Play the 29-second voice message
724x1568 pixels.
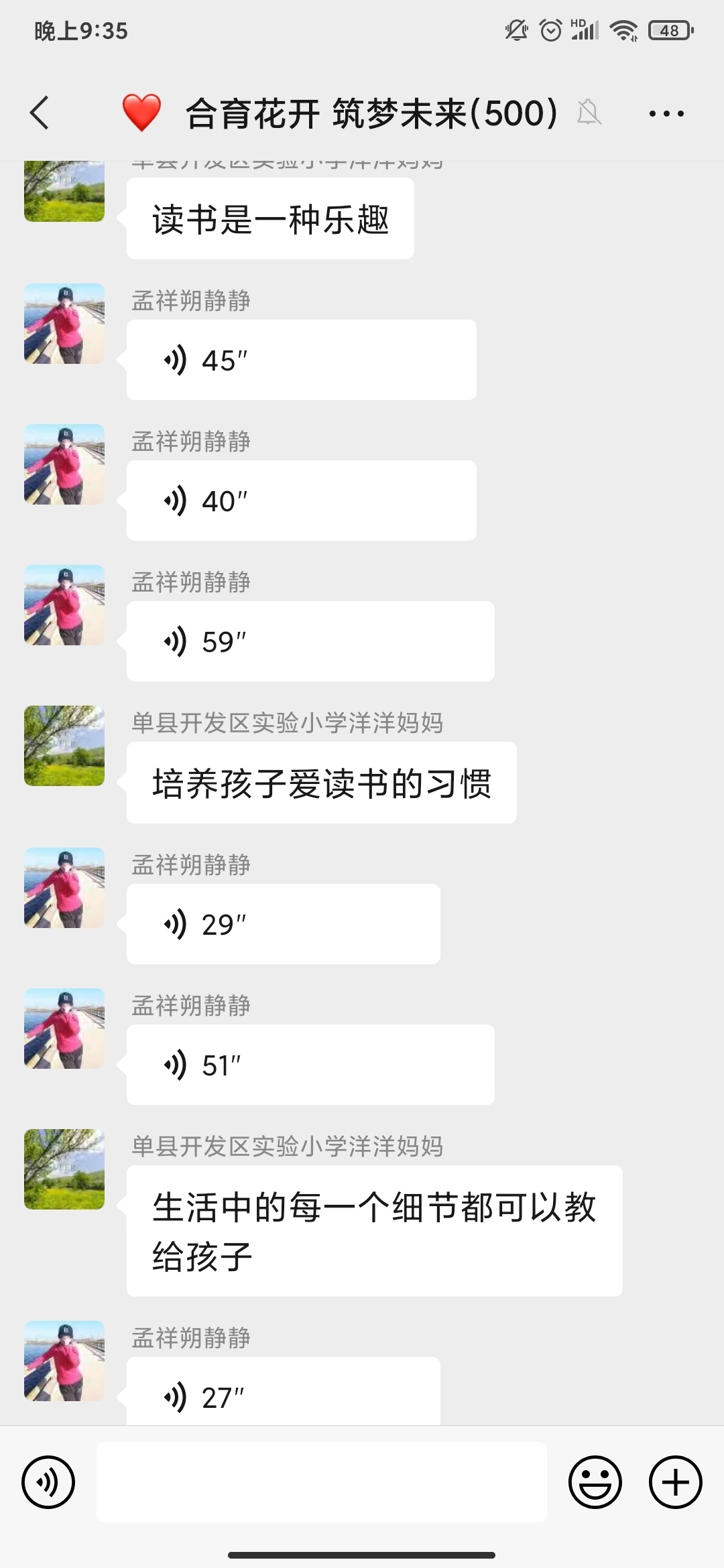(x=282, y=923)
